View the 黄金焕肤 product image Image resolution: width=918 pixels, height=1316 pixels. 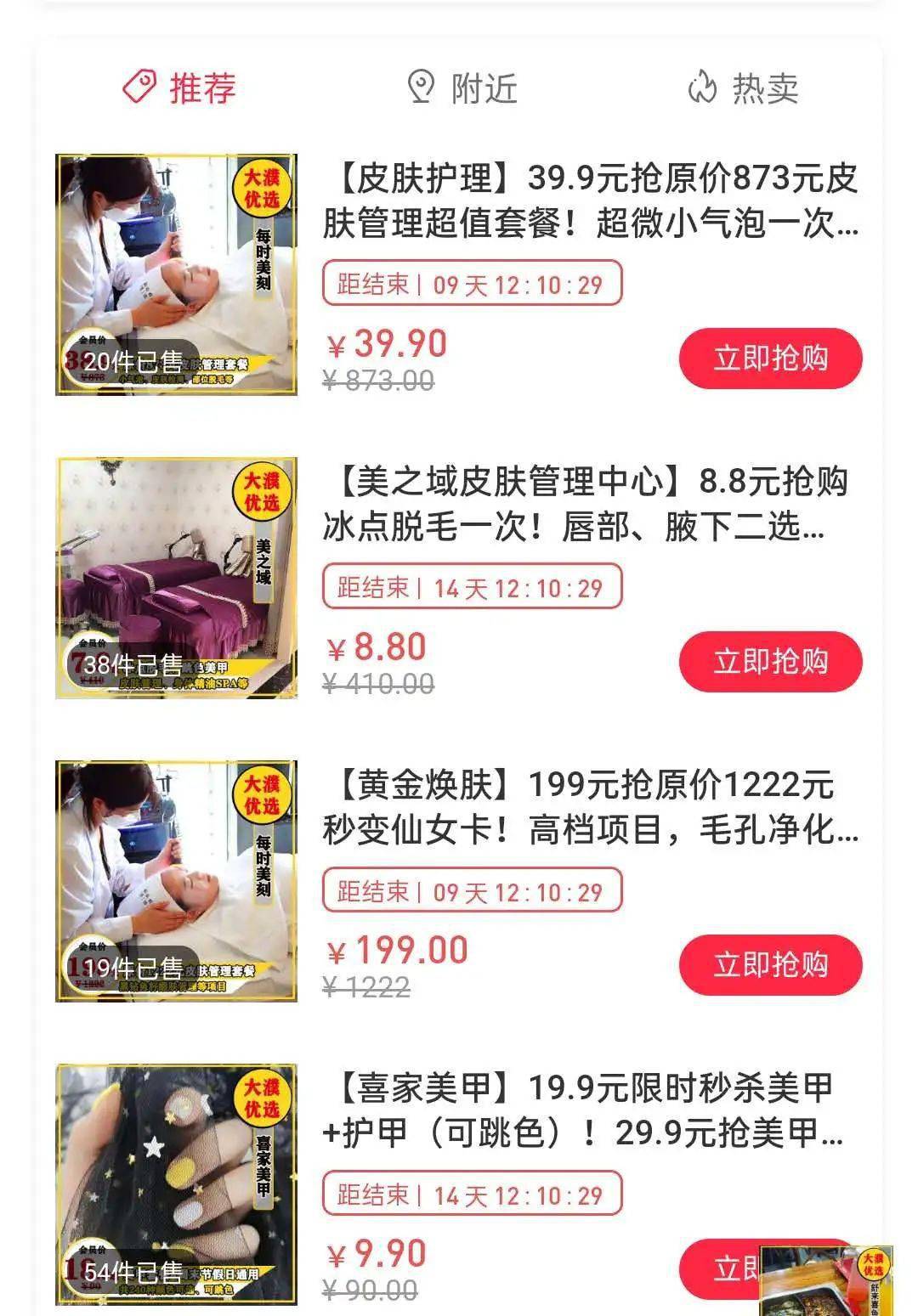[177, 881]
